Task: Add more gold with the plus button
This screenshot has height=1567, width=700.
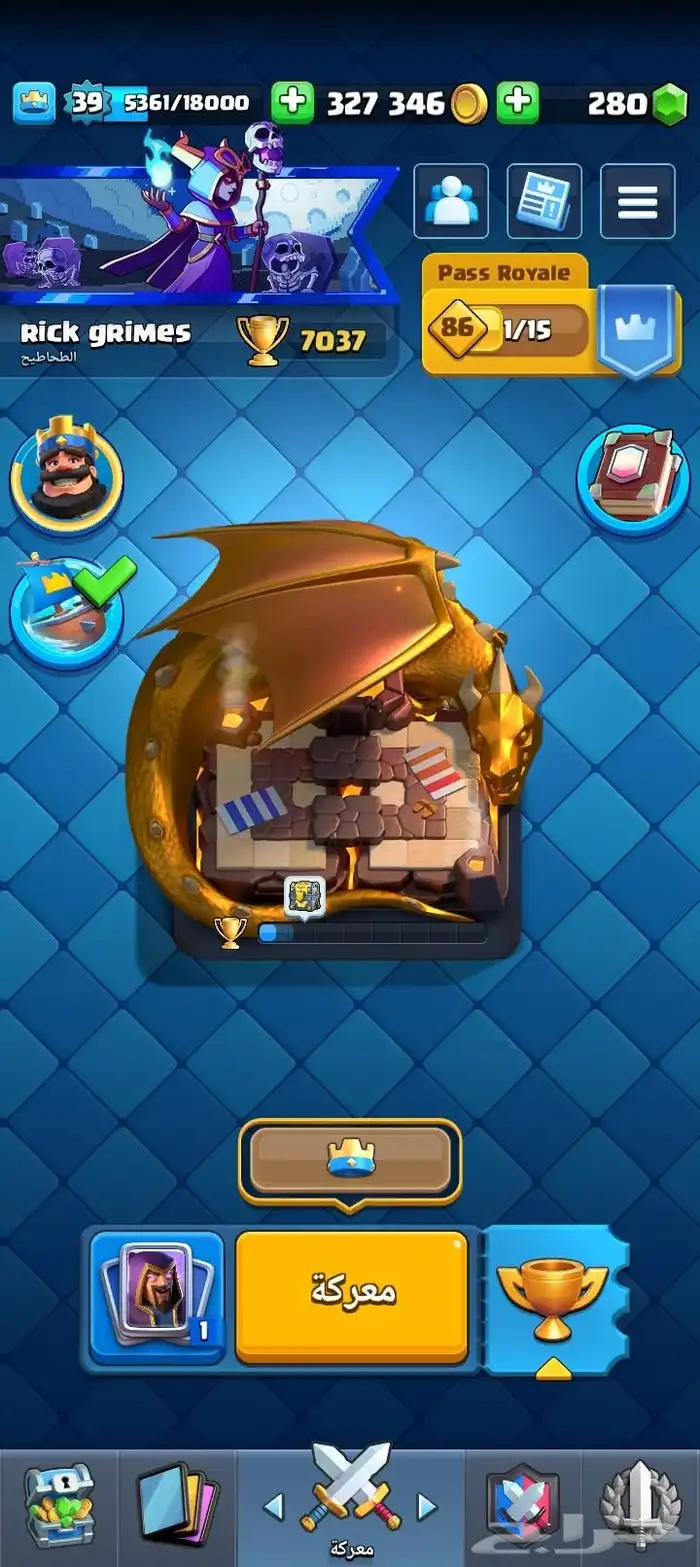Action: click(x=292, y=102)
